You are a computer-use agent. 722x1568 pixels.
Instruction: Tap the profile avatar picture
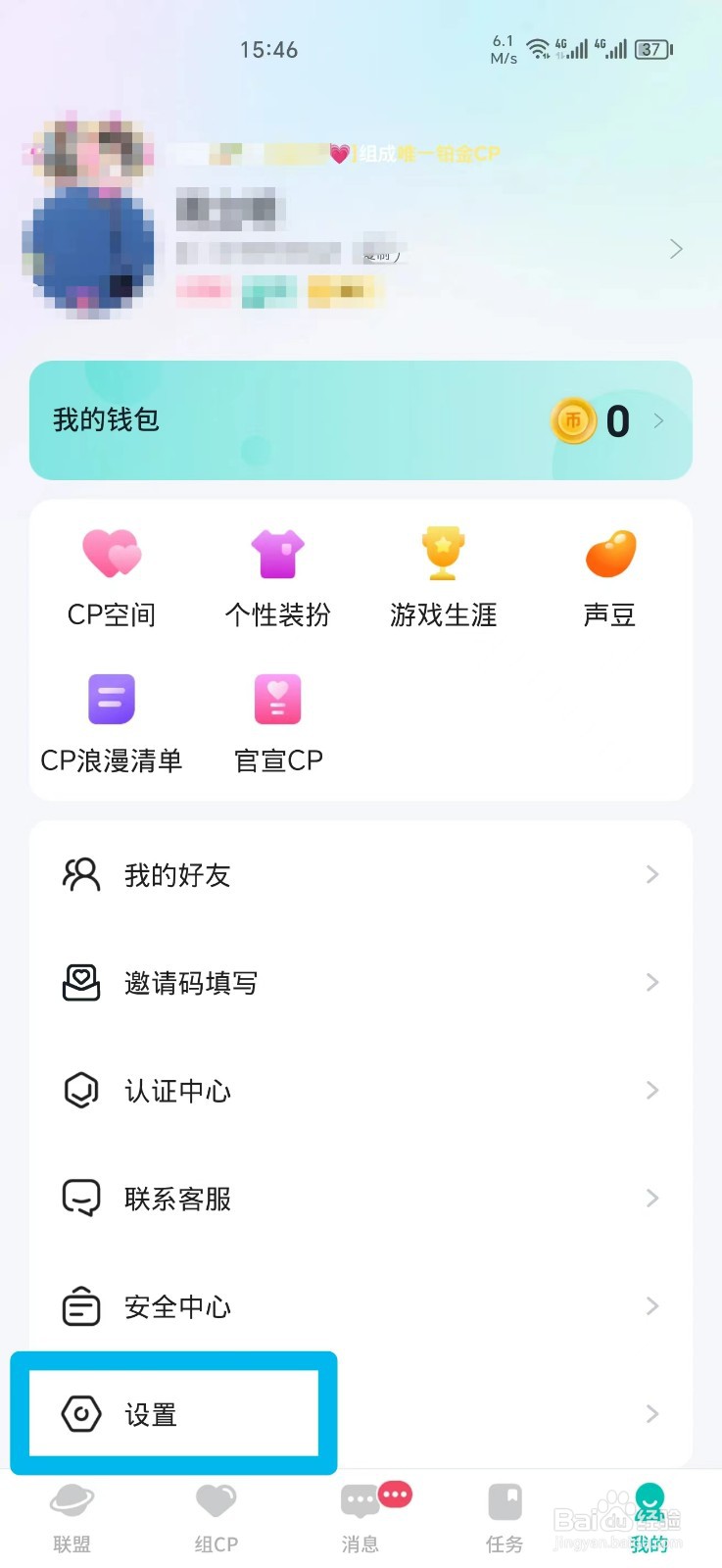(89, 218)
